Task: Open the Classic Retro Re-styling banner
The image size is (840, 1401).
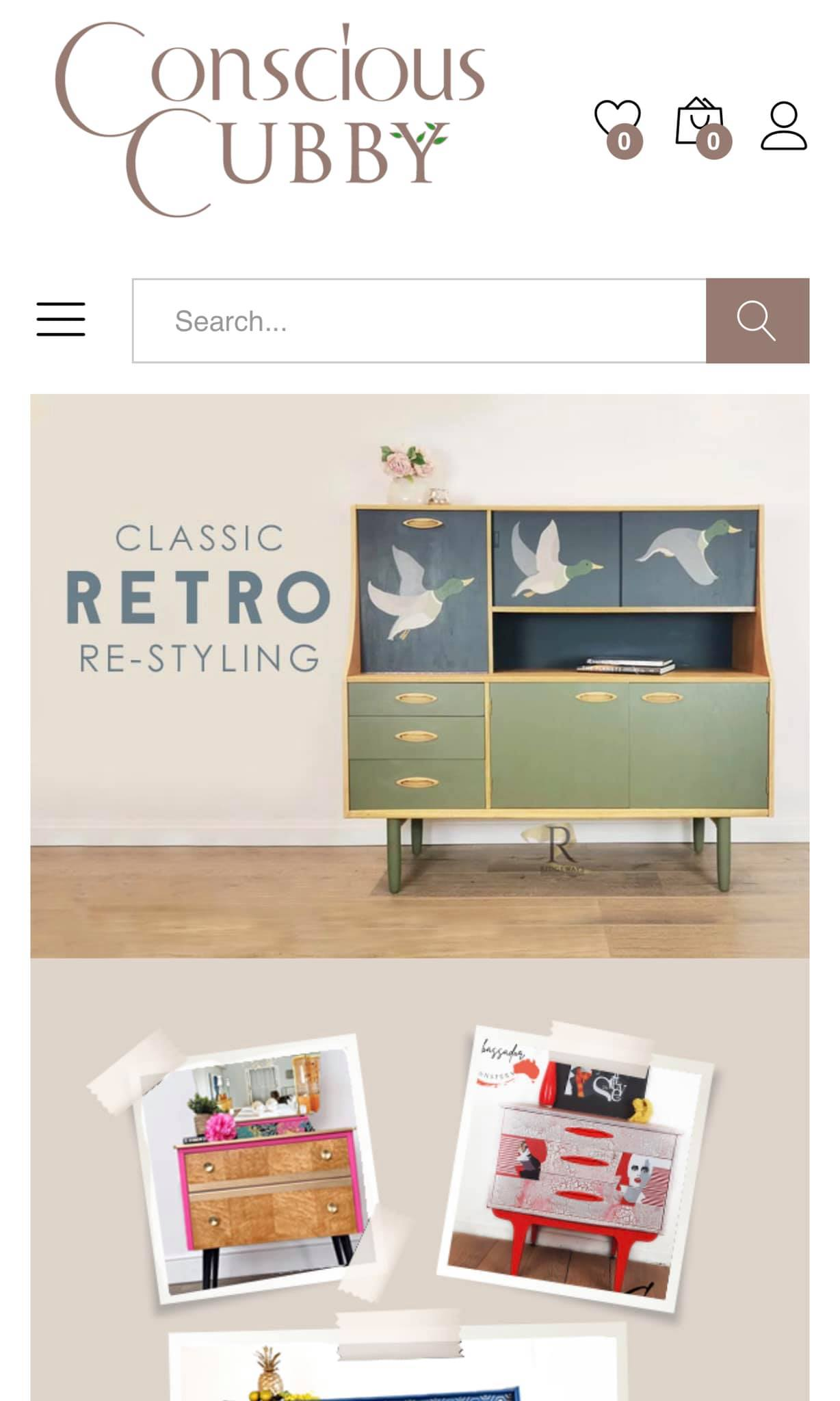Action: (419, 676)
